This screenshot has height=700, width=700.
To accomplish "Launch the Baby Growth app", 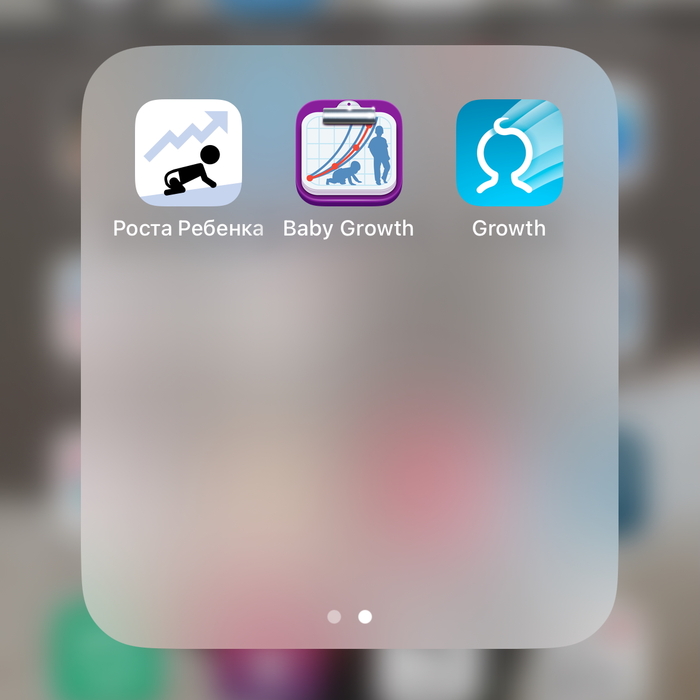I will (x=348, y=152).
